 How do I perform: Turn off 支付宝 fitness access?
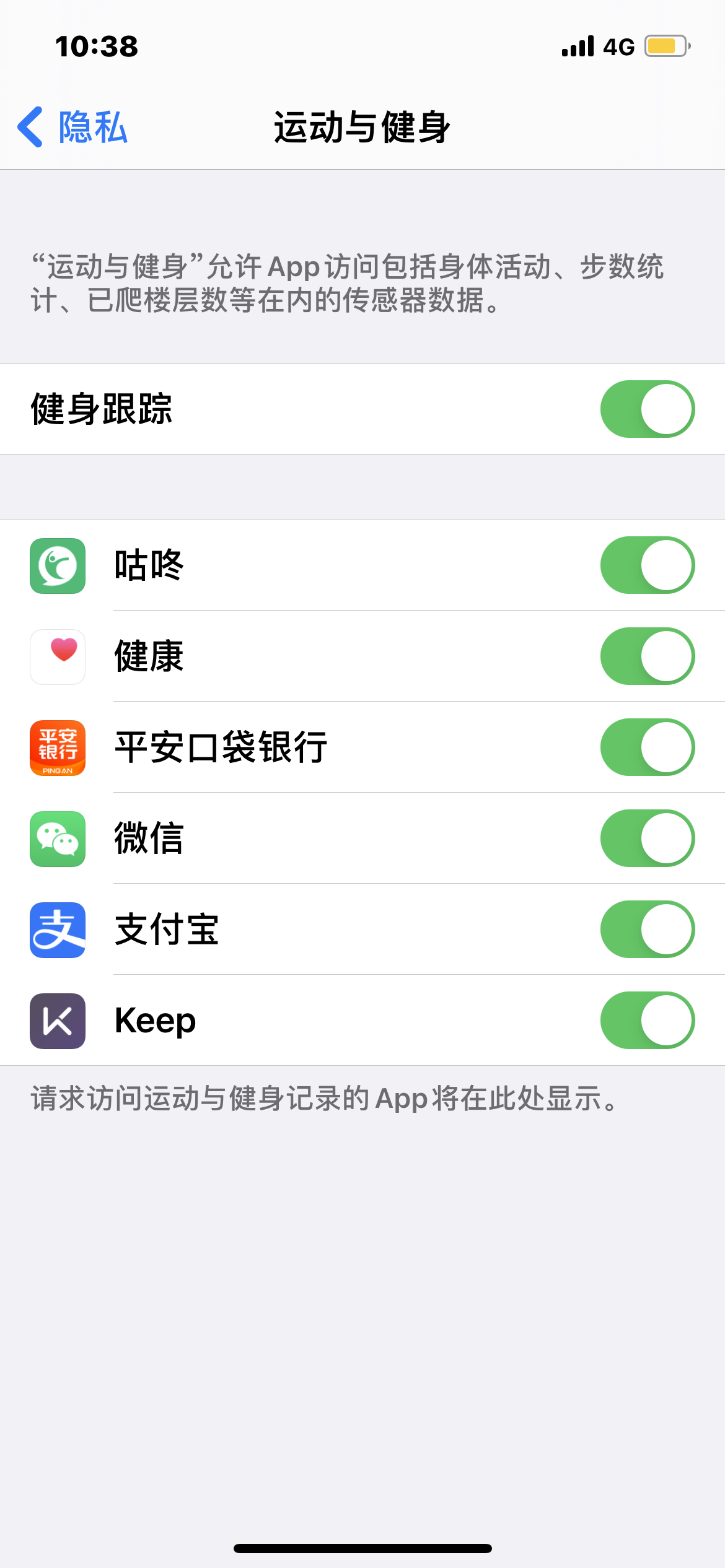point(647,930)
